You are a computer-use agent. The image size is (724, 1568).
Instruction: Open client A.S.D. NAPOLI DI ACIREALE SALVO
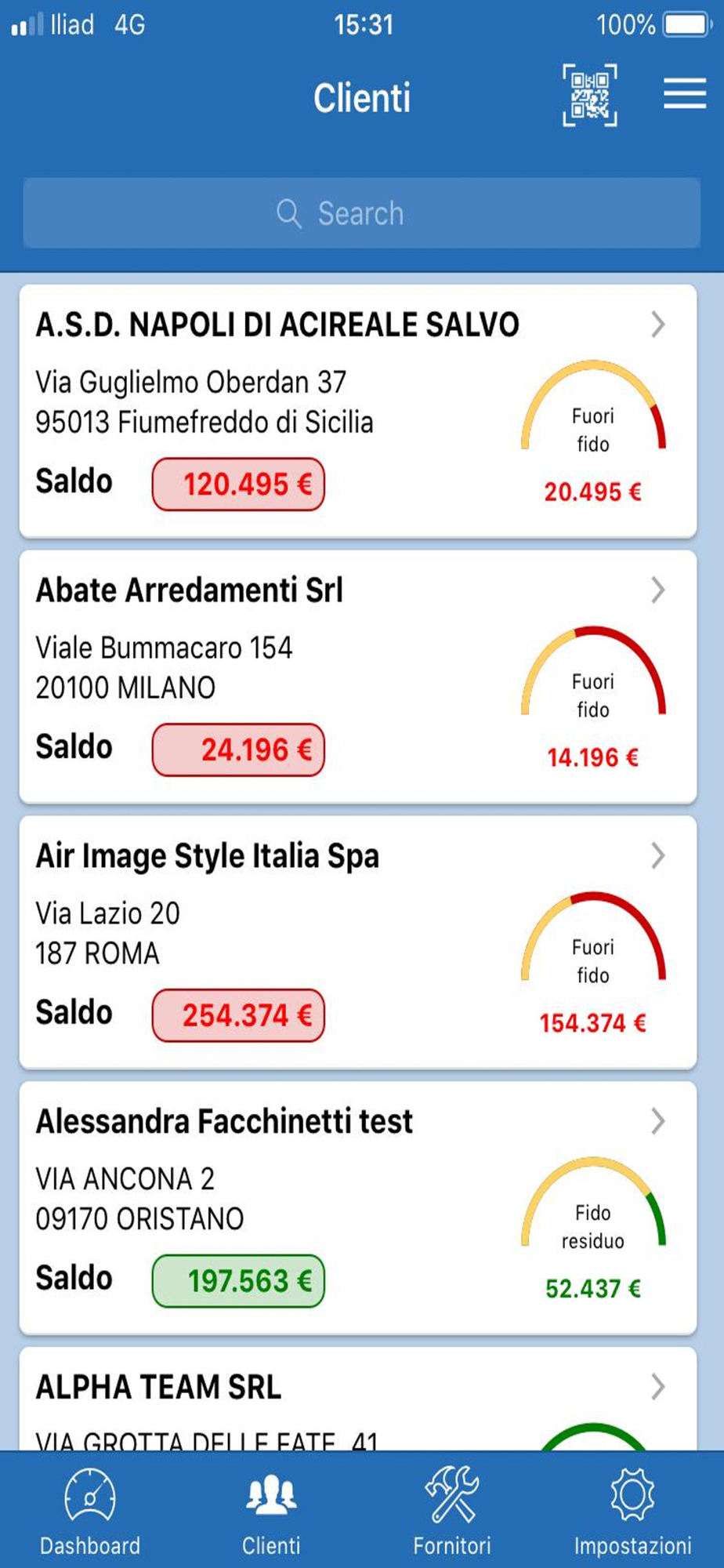click(x=358, y=411)
